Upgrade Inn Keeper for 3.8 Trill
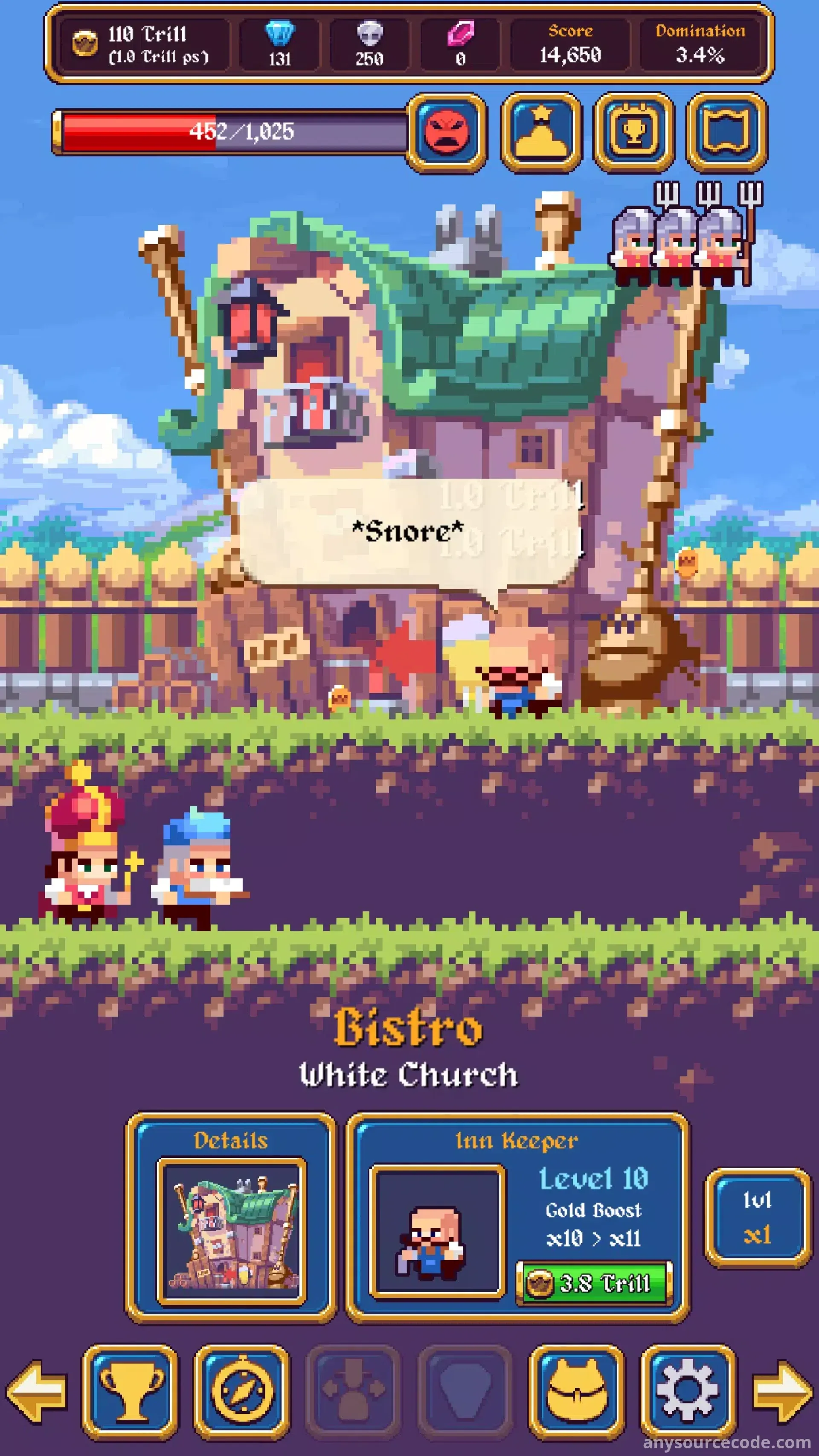 pos(594,1284)
